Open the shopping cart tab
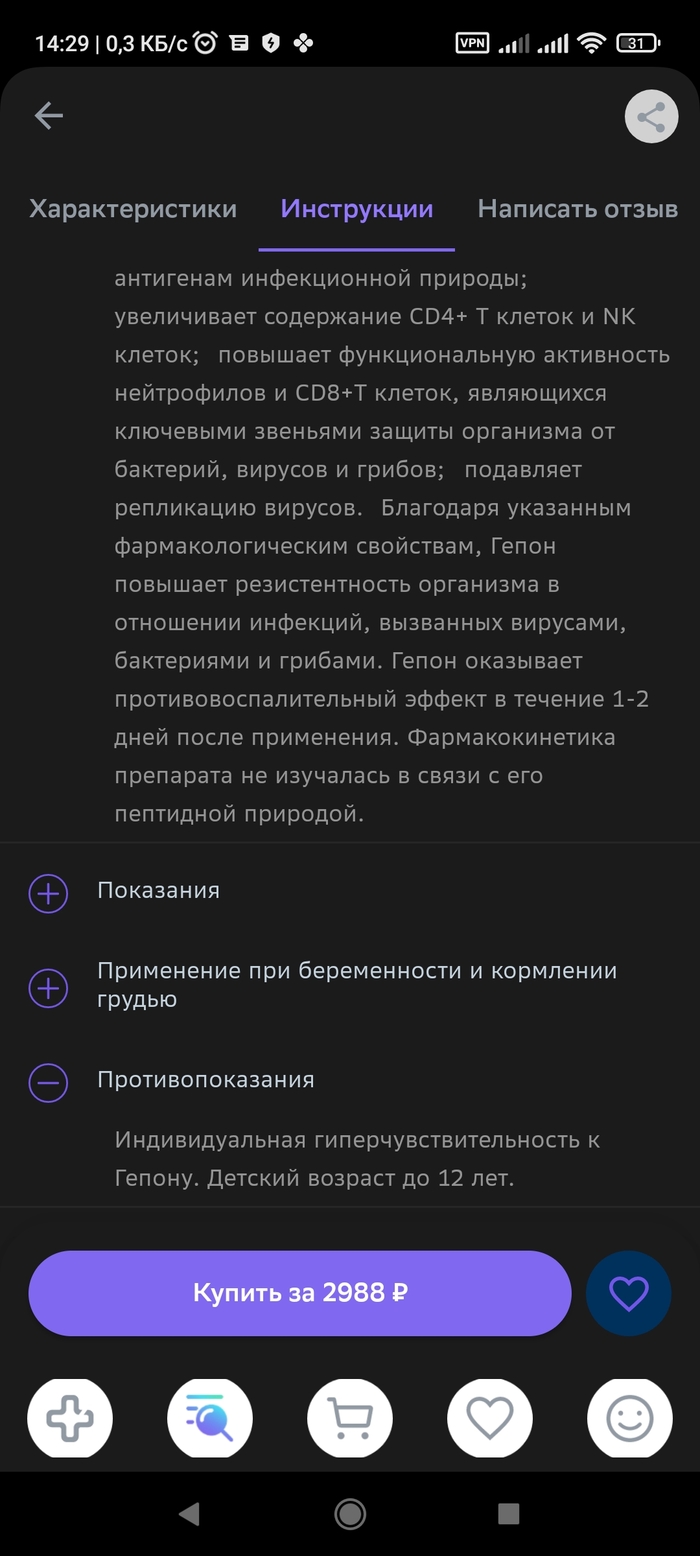Viewport: 700px width, 1556px height. (x=350, y=1418)
